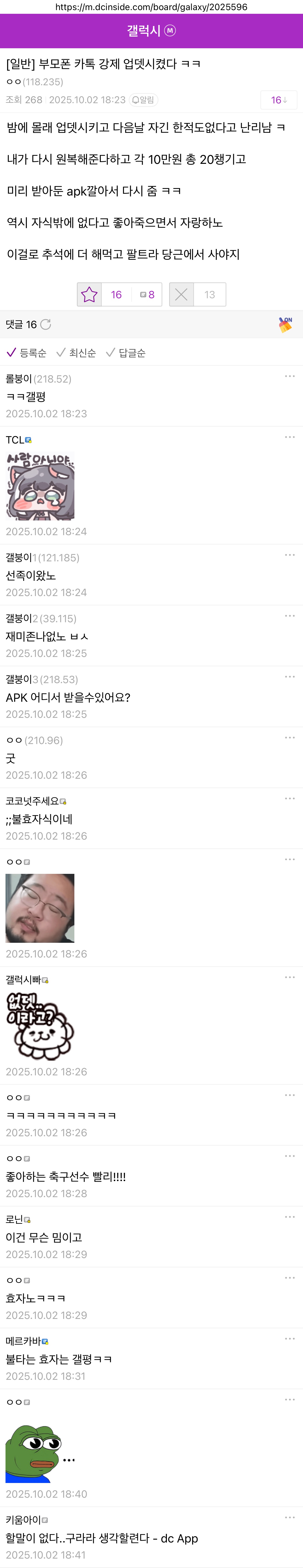
Task: Open menu for 로닌's comment
Action: (290, 1217)
